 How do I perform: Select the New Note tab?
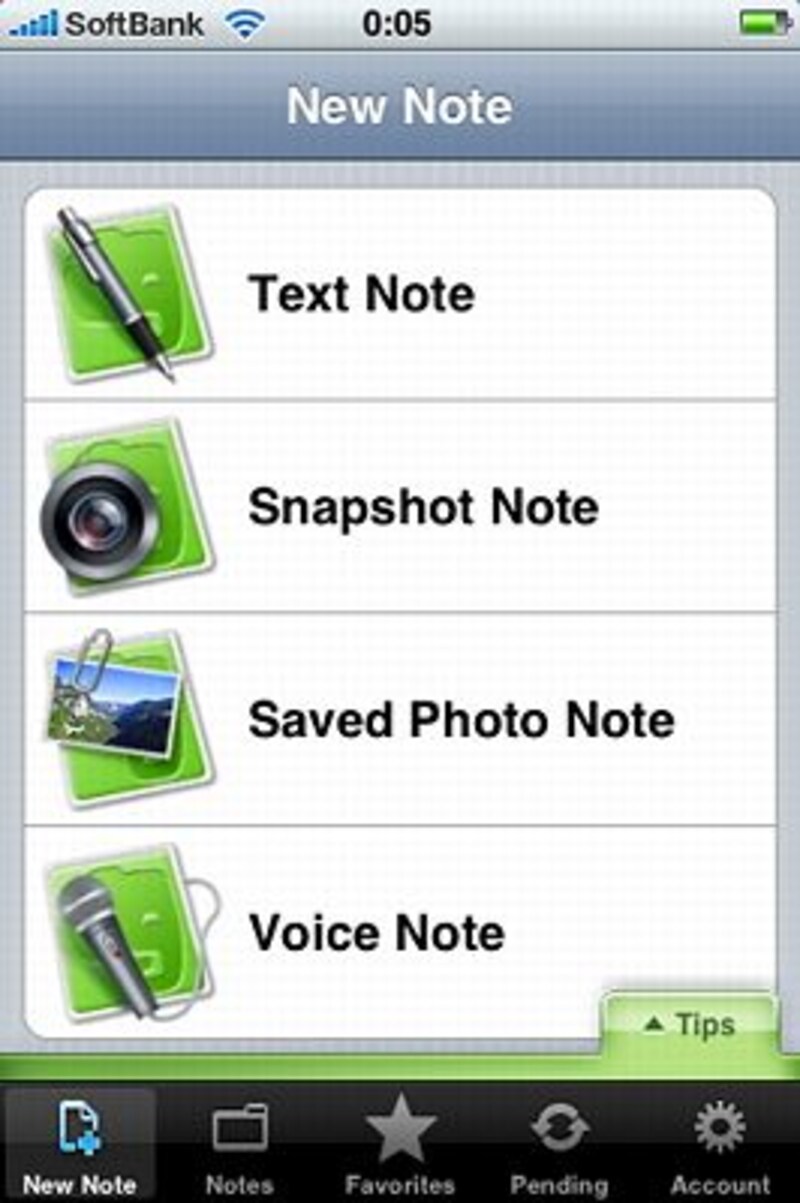(80, 1145)
